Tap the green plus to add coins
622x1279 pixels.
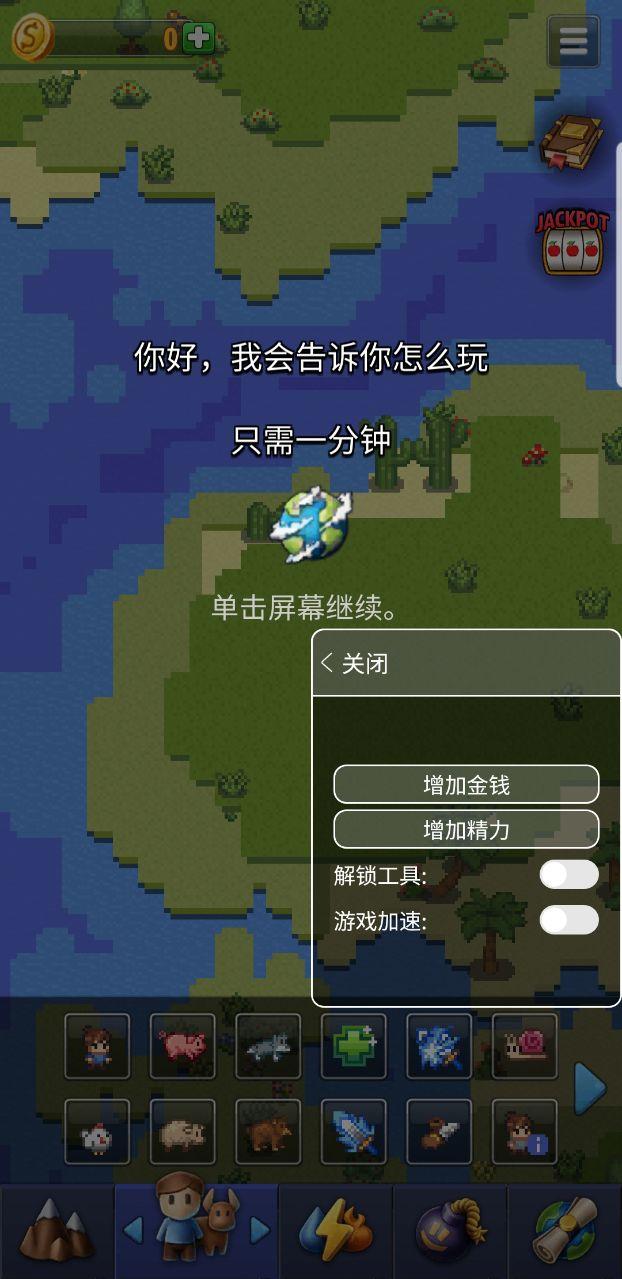pyautogui.click(x=199, y=38)
